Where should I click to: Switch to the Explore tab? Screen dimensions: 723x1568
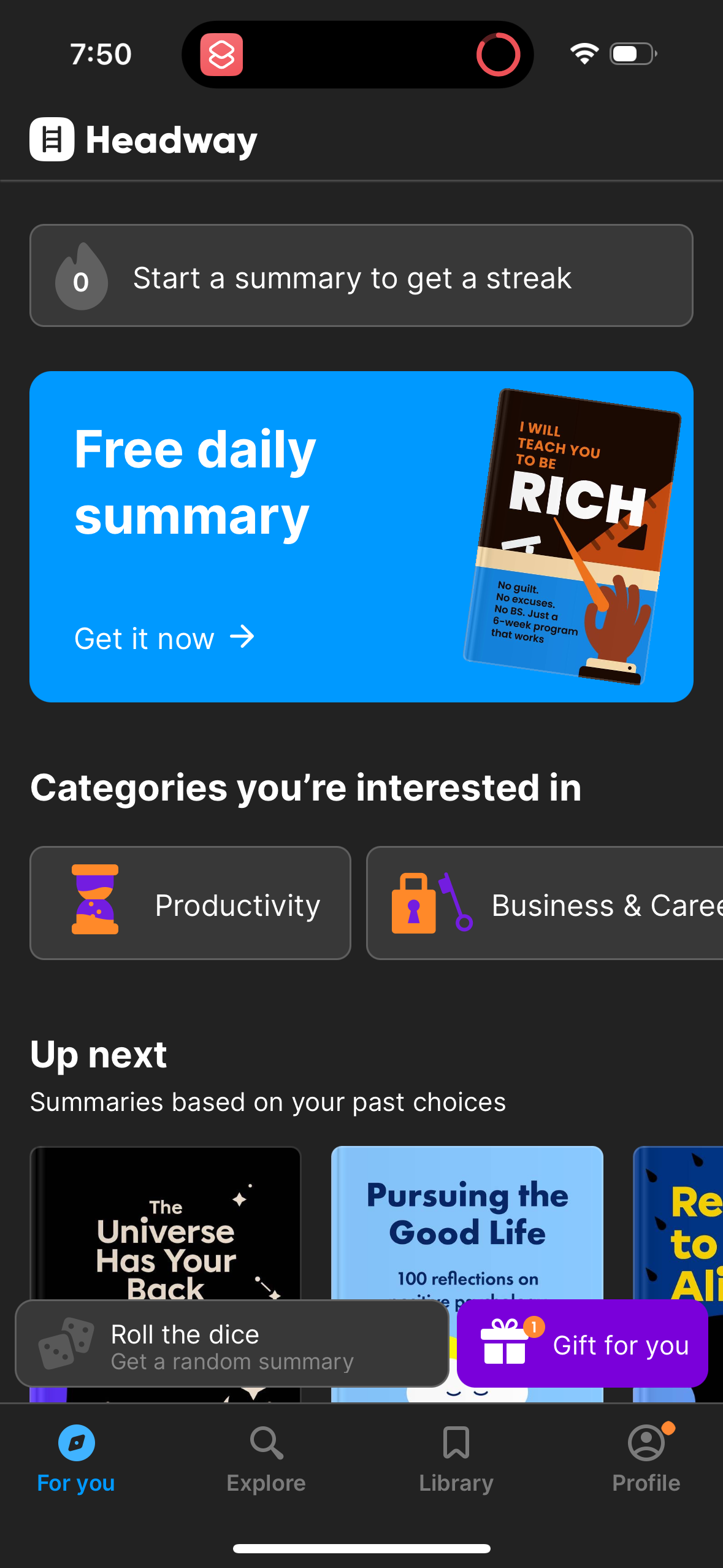pyautogui.click(x=266, y=1460)
